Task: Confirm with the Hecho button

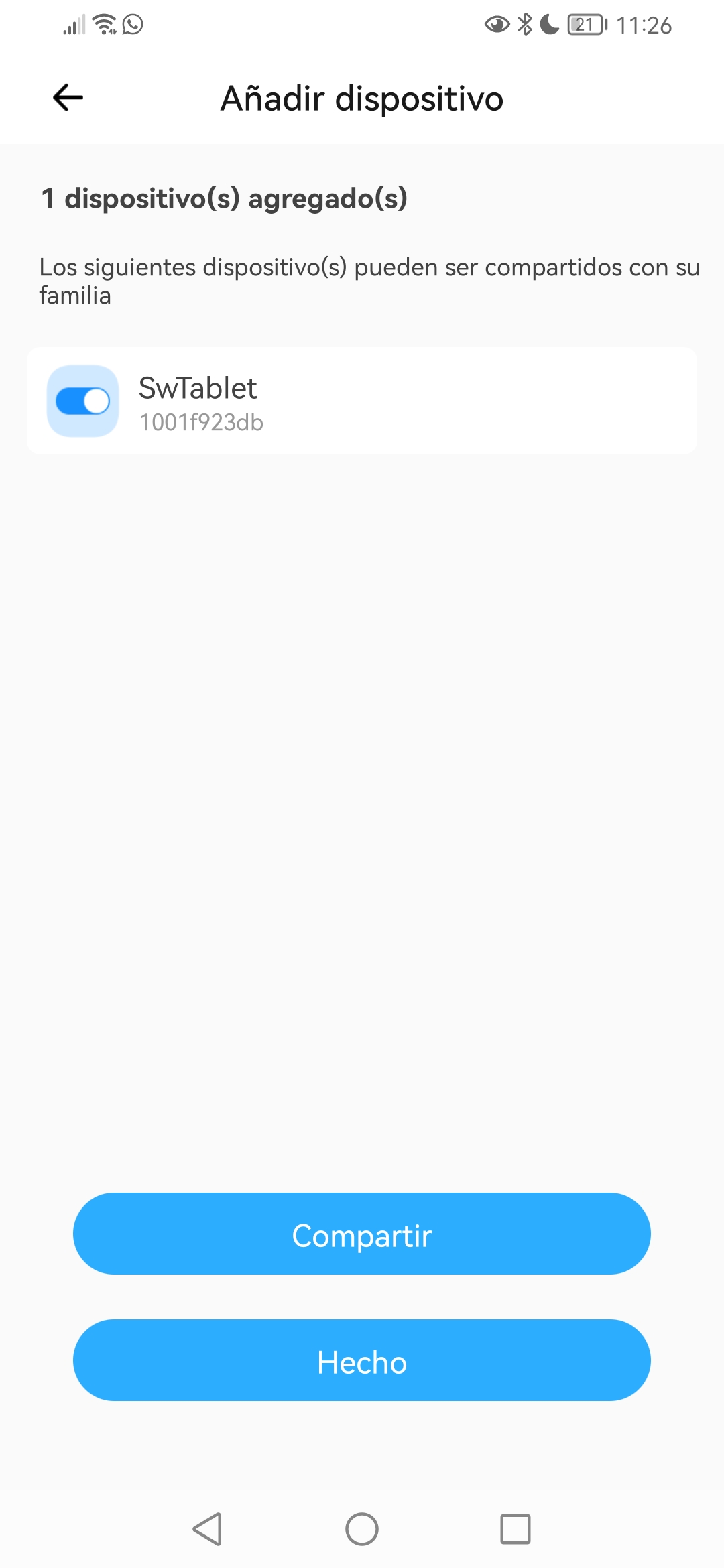Action: tap(362, 1360)
